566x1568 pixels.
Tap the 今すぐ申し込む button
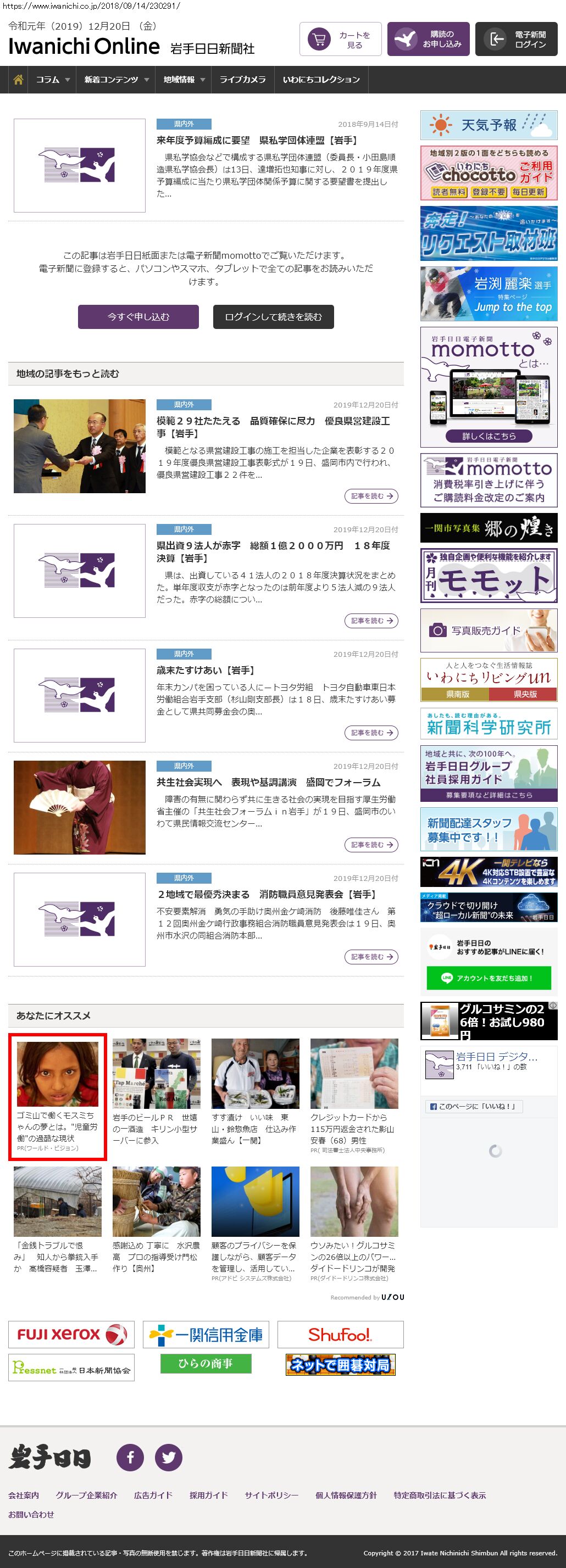pyautogui.click(x=138, y=317)
